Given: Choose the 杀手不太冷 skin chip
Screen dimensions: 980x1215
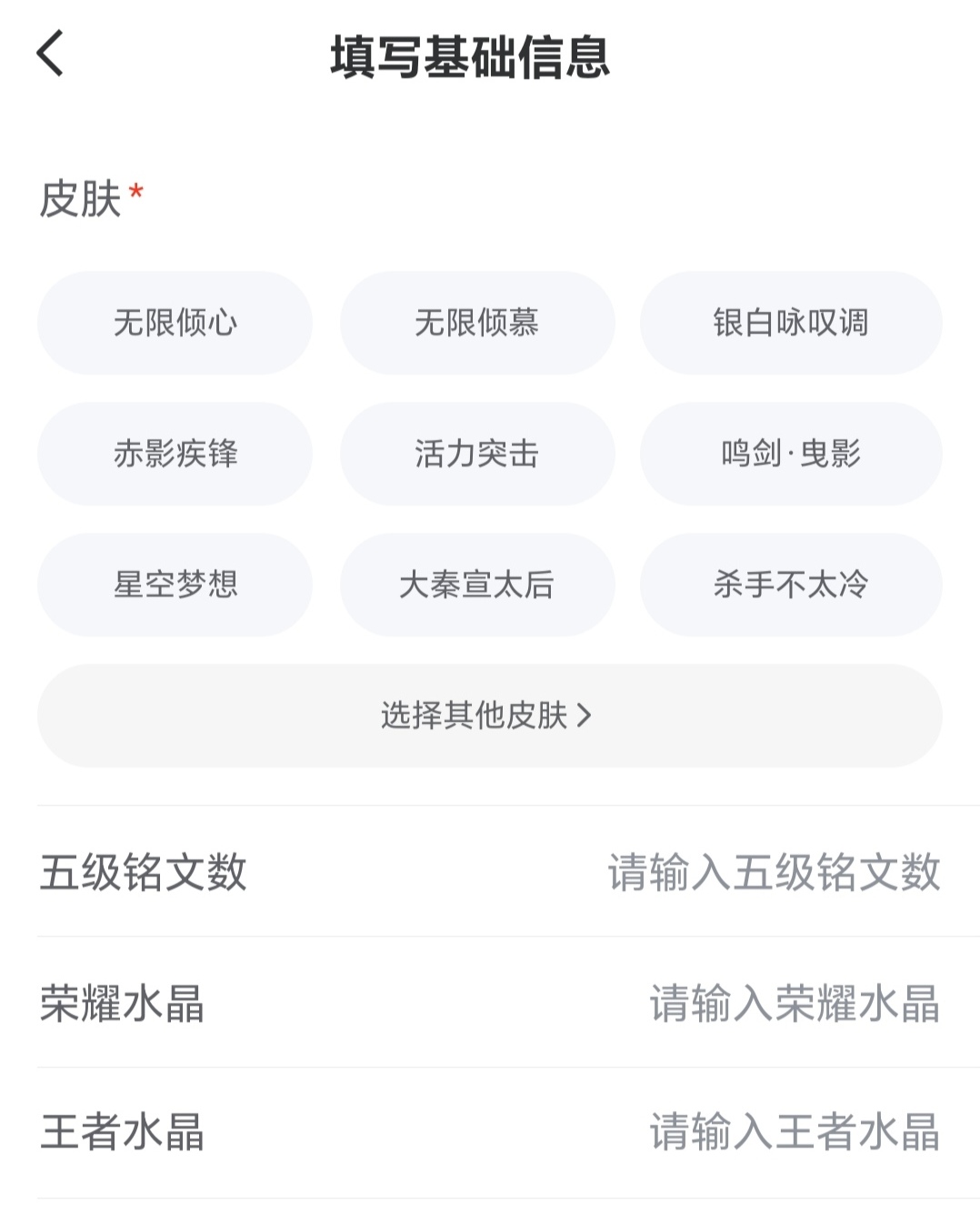Looking at the screenshot, I should click(791, 585).
